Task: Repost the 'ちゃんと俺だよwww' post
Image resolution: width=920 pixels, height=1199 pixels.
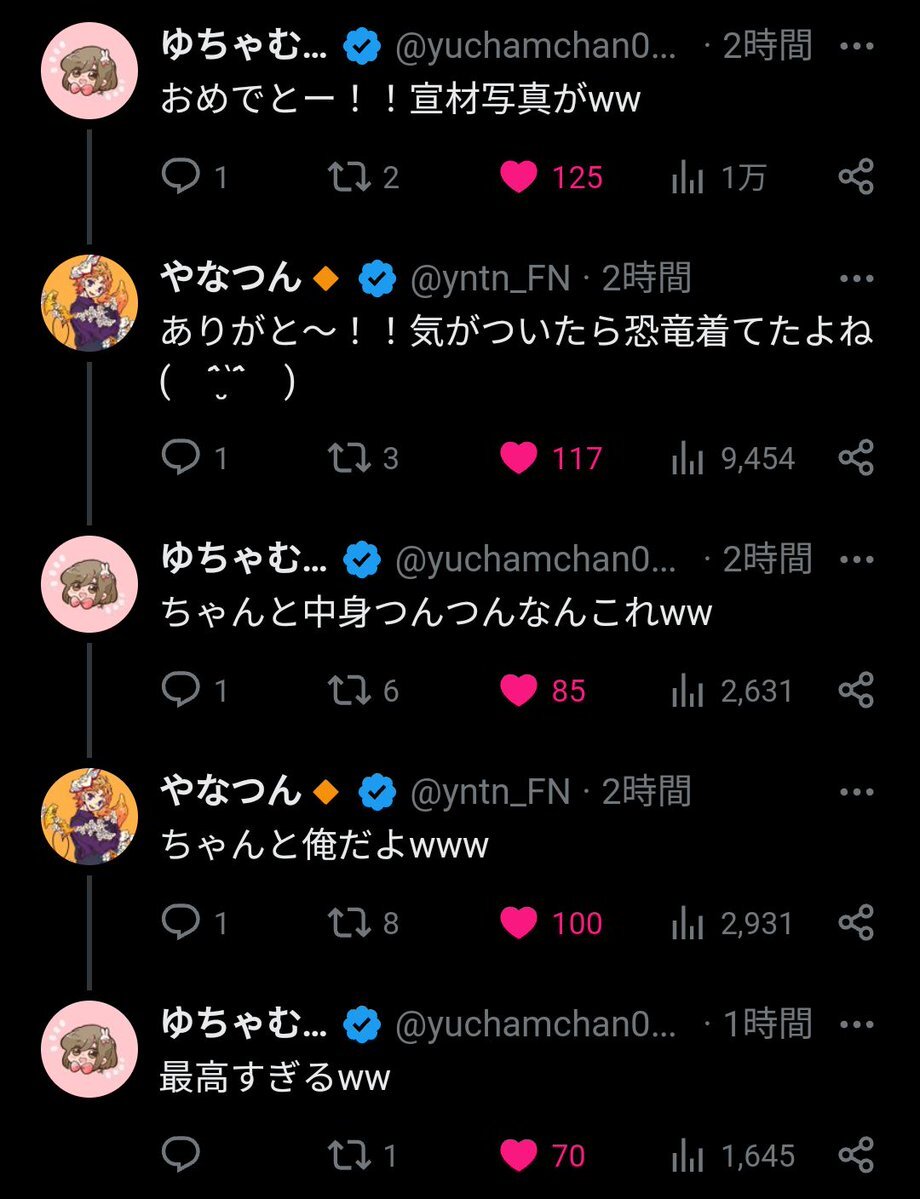Action: [x=348, y=923]
